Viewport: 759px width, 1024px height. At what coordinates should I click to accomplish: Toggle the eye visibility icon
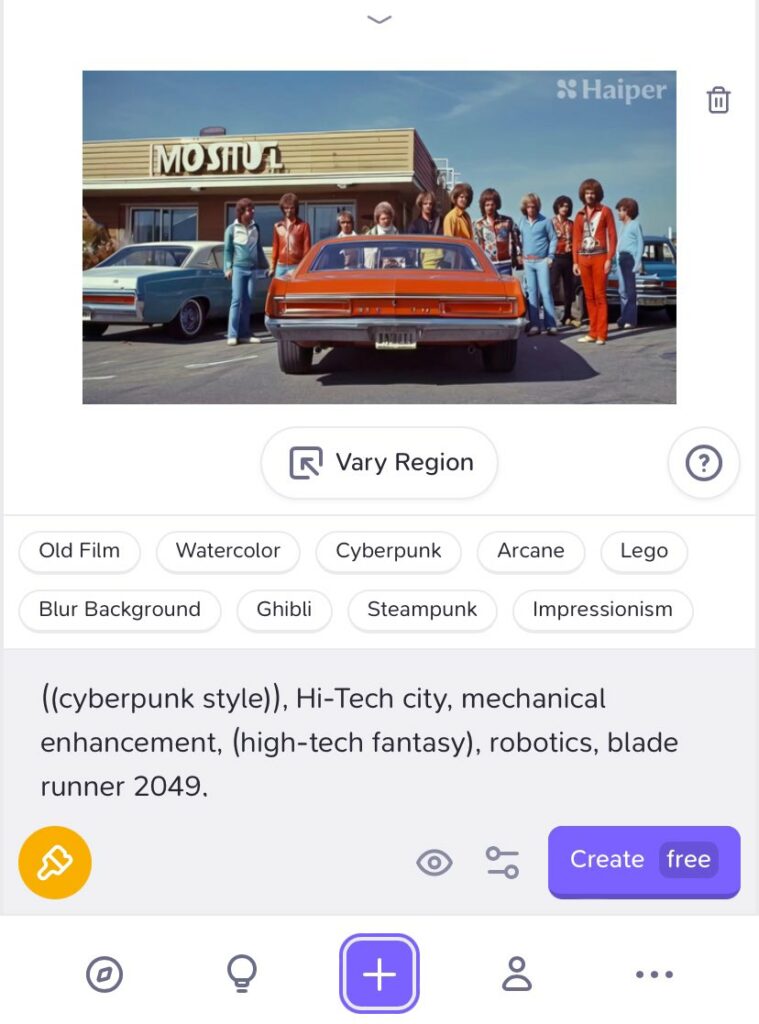[x=434, y=862]
